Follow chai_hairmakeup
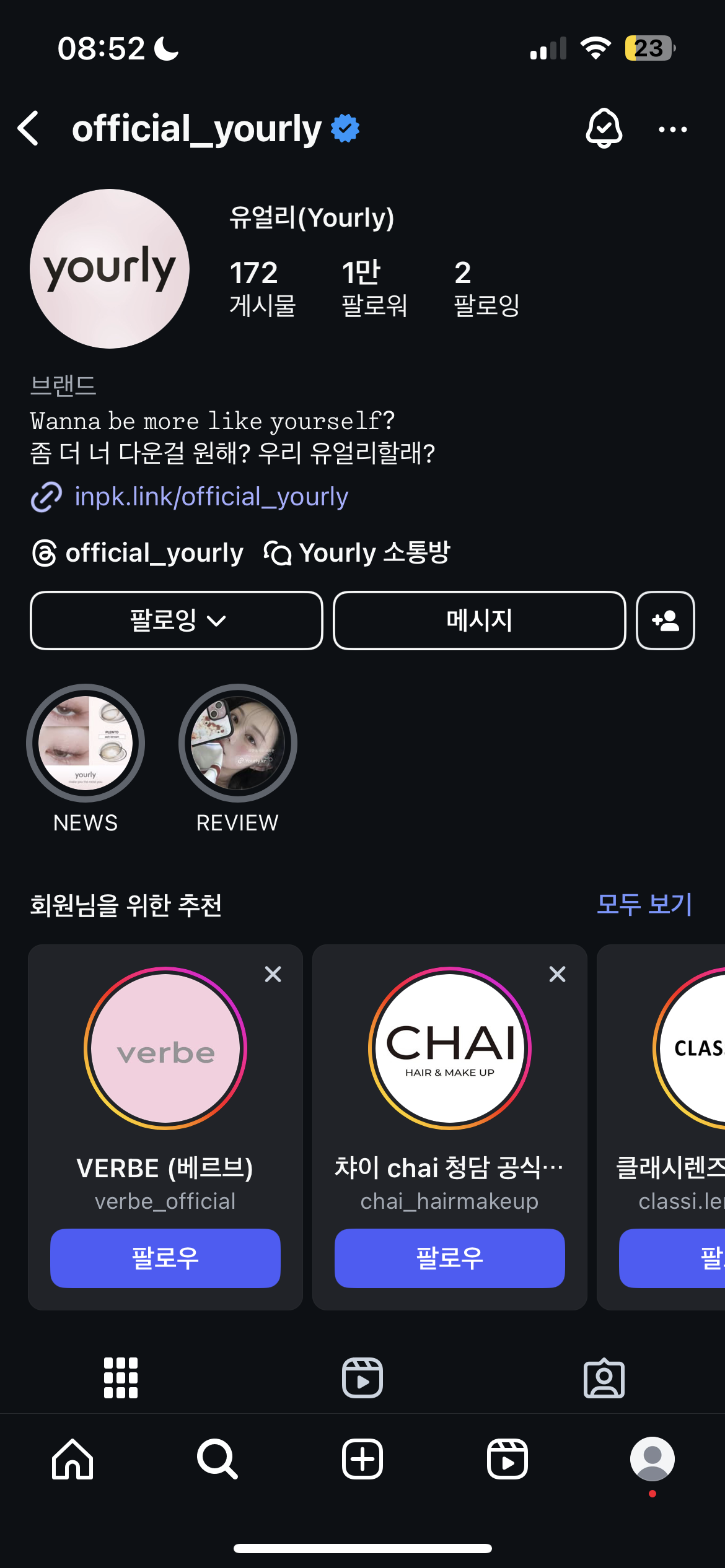The image size is (725, 1568). (449, 1258)
